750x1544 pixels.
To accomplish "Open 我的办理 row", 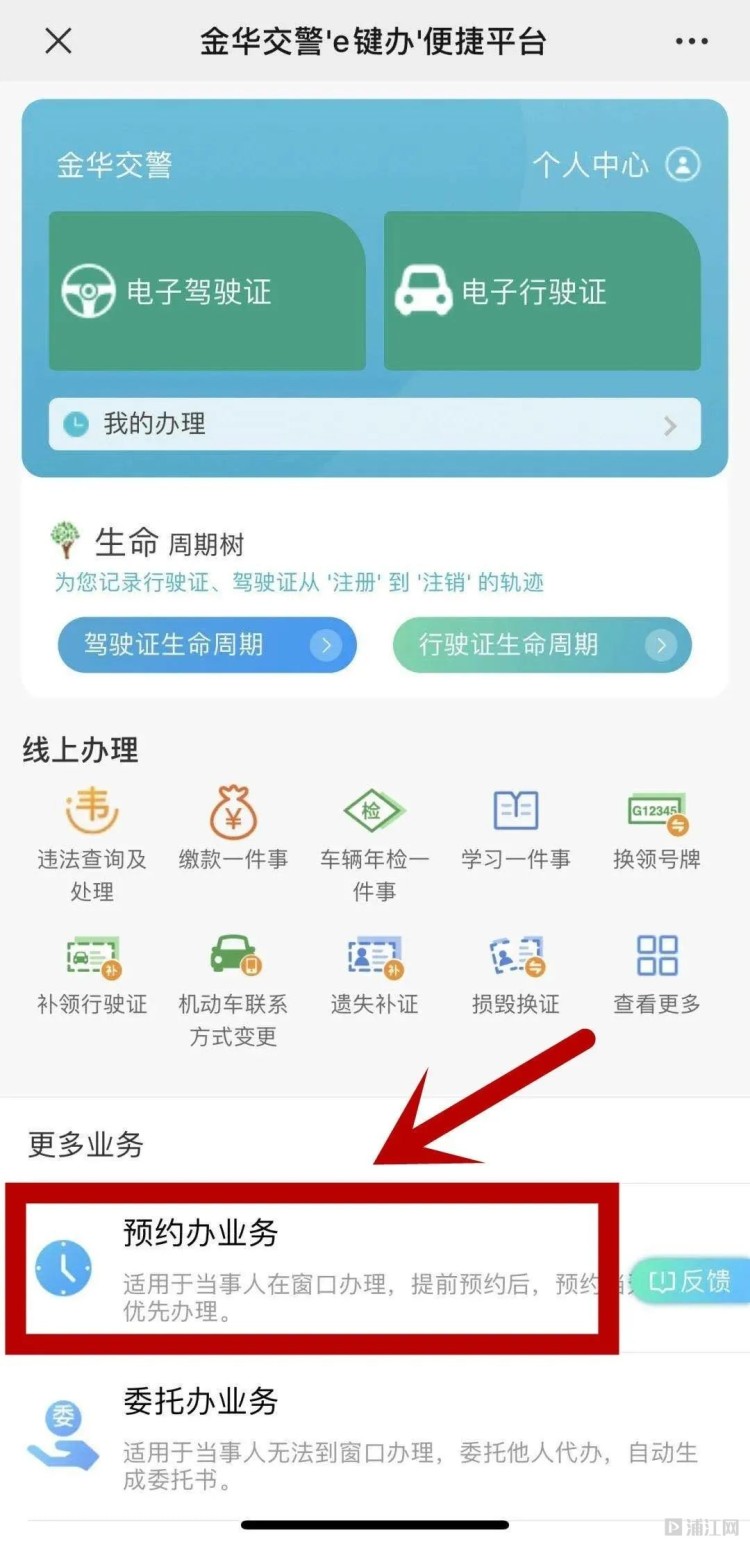I will [374, 424].
